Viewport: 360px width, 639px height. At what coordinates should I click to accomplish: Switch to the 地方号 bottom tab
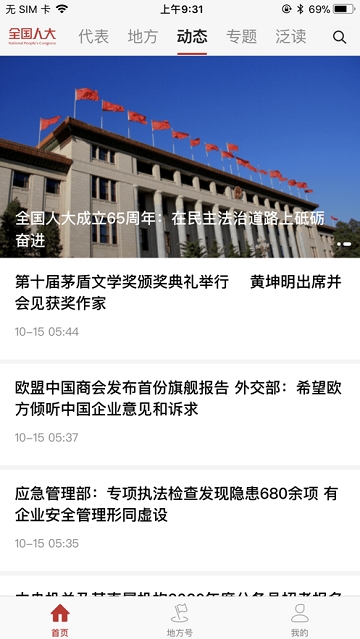click(x=180, y=619)
